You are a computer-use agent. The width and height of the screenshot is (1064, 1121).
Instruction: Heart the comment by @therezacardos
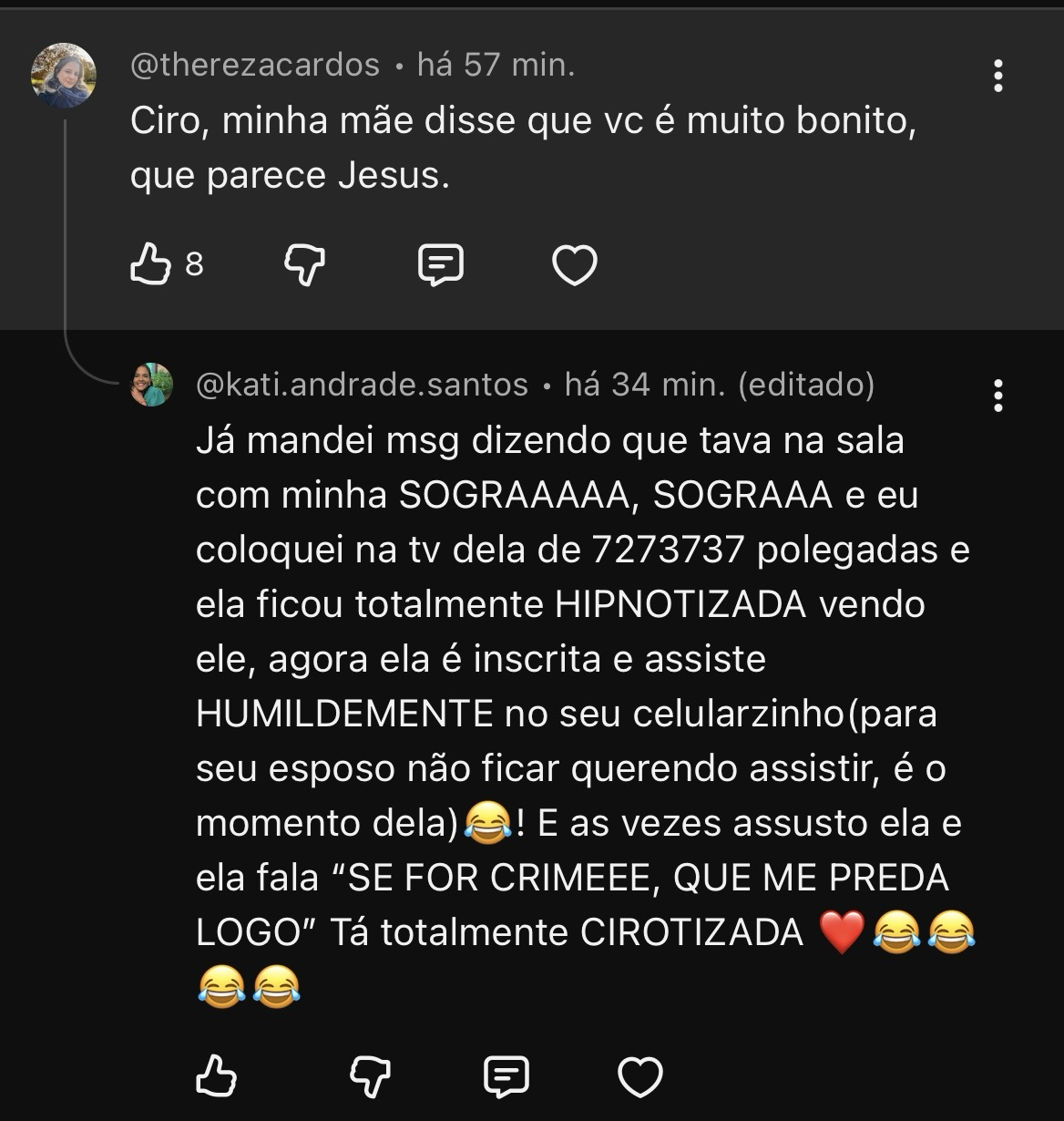(x=575, y=265)
